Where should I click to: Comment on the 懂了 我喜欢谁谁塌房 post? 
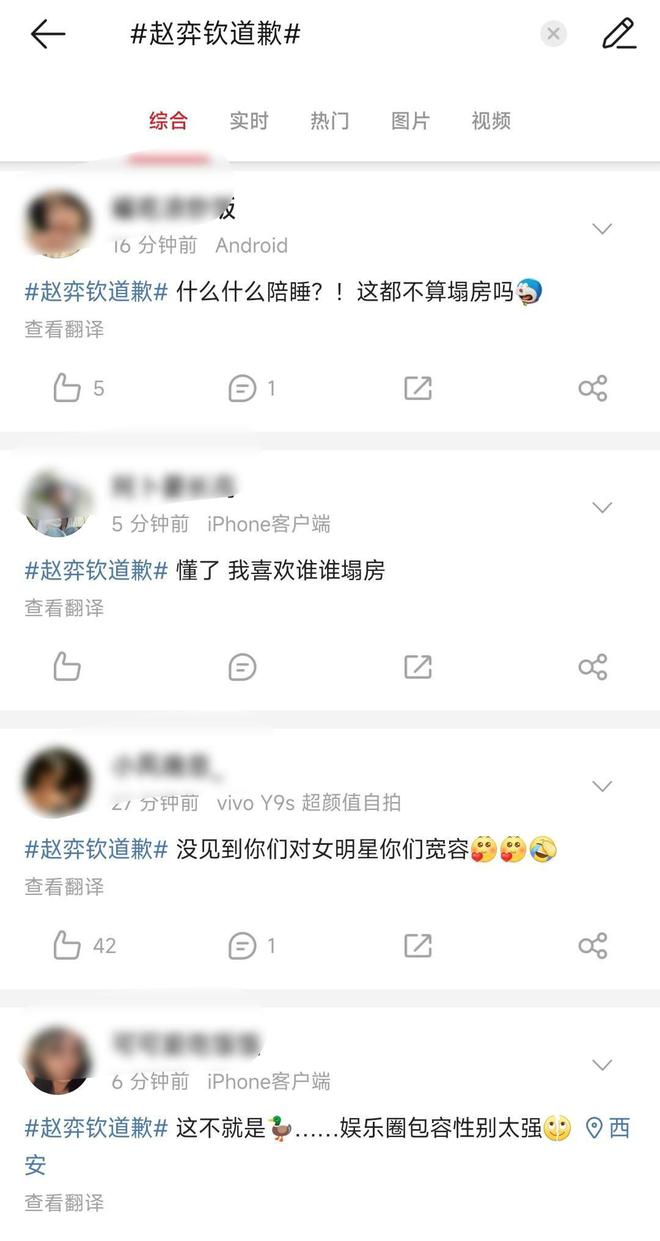(242, 667)
